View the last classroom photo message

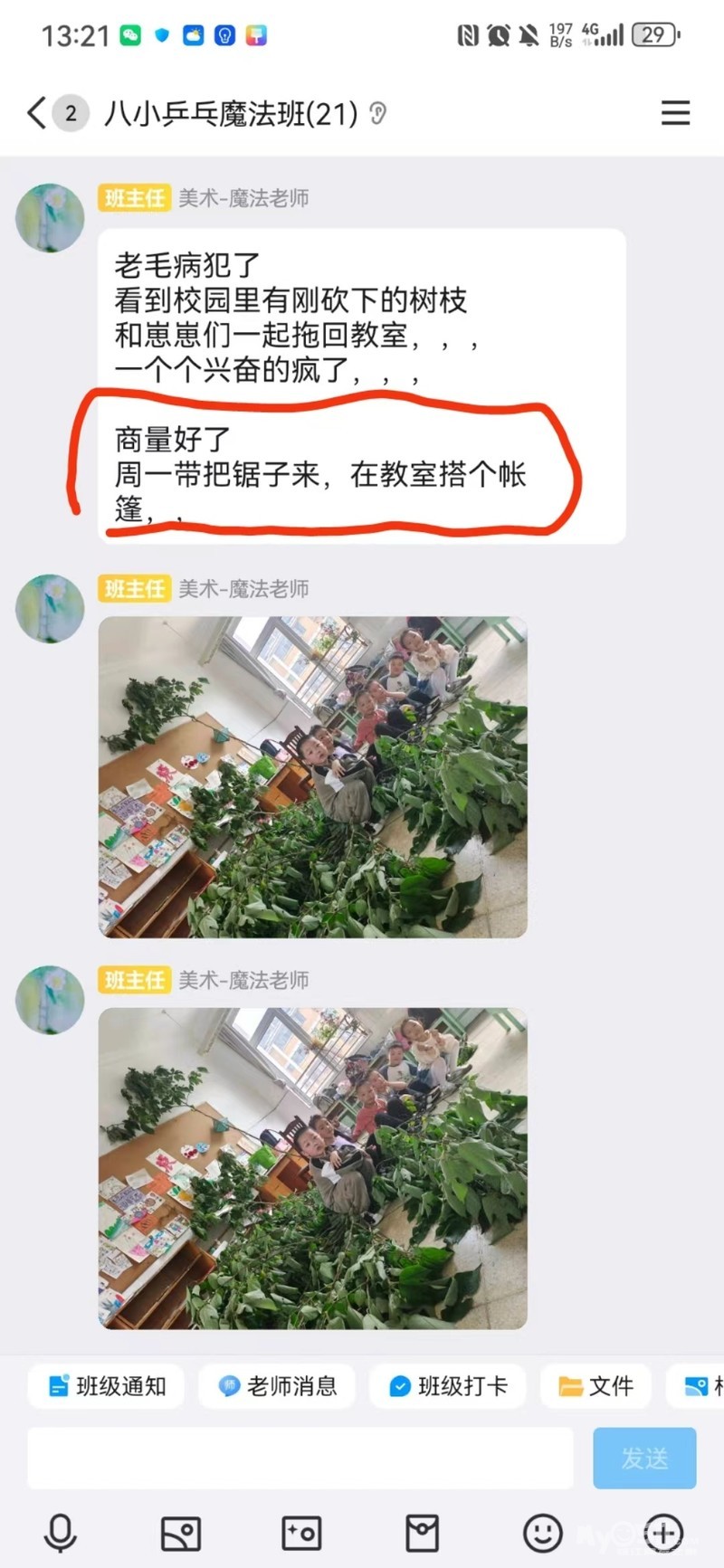pyautogui.click(x=313, y=1168)
